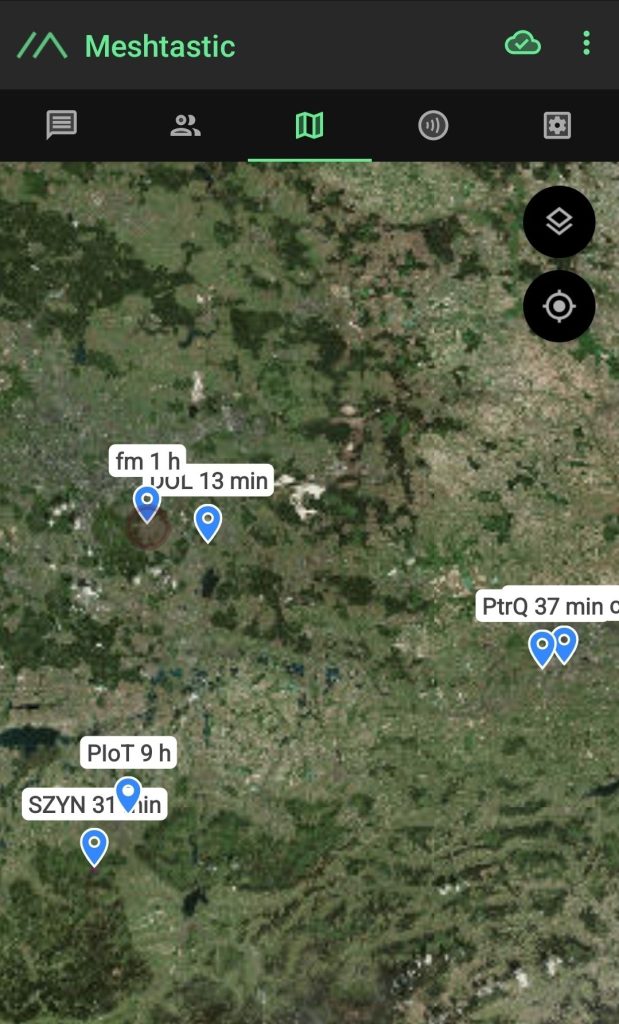The height and width of the screenshot is (1024, 619).
Task: Switch to the Channel radio tab
Action: point(433,125)
